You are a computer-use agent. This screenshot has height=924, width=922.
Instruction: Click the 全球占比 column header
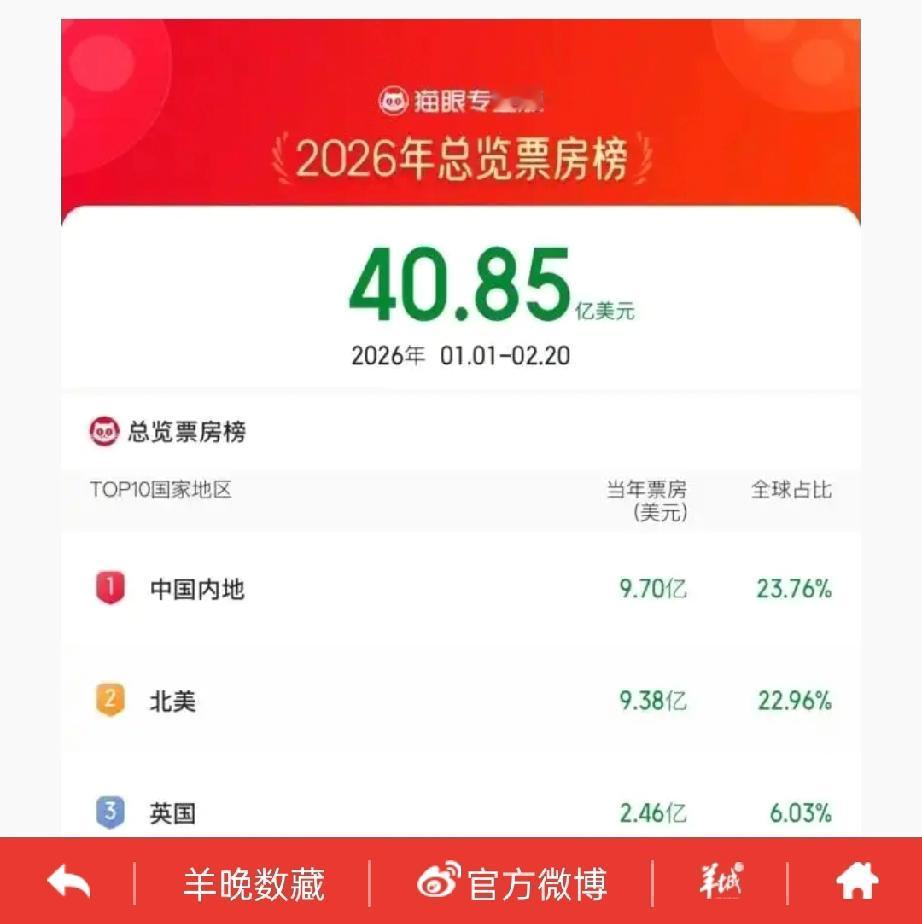pos(793,491)
